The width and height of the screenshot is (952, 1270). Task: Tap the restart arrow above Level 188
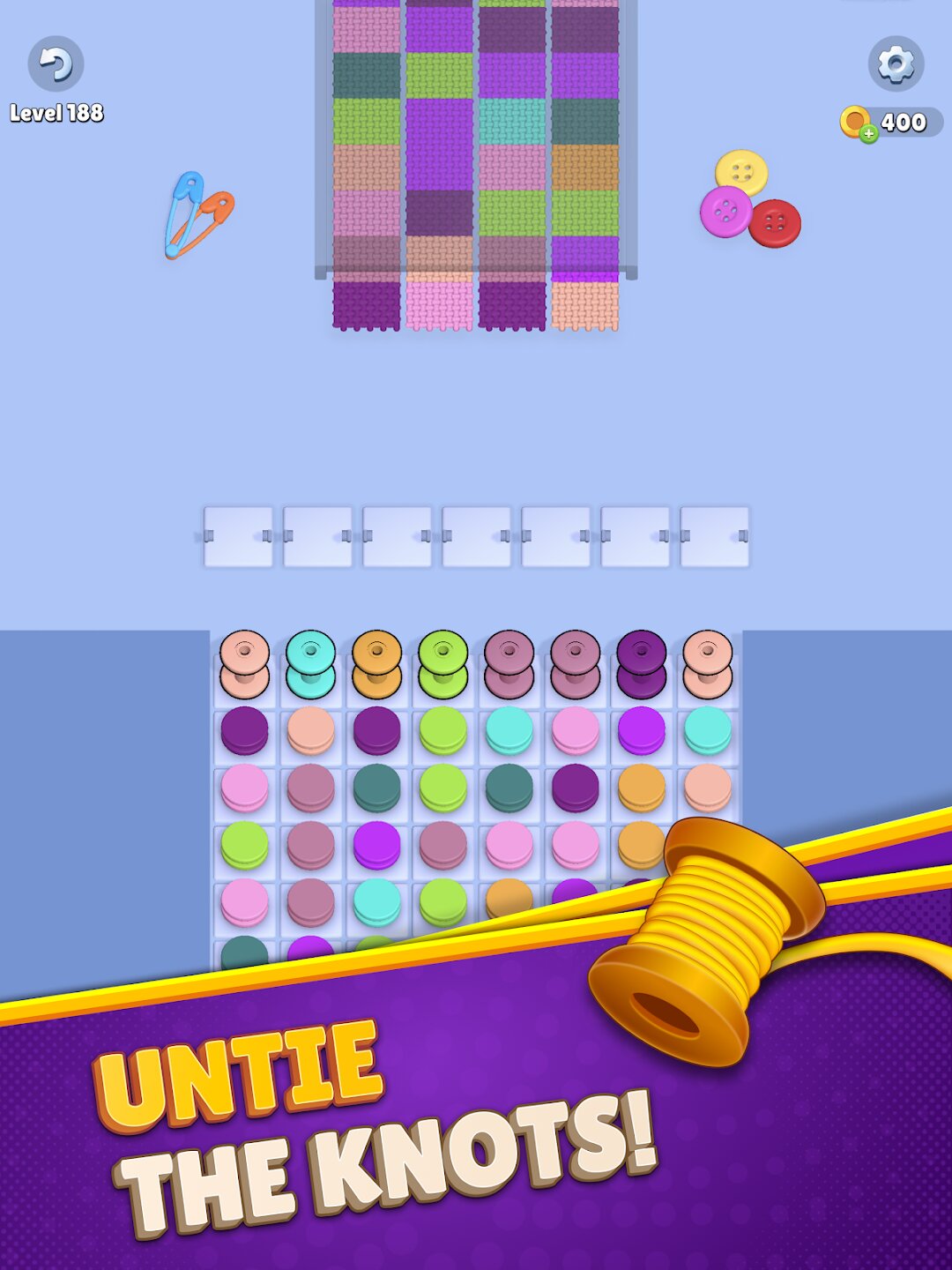(56, 63)
